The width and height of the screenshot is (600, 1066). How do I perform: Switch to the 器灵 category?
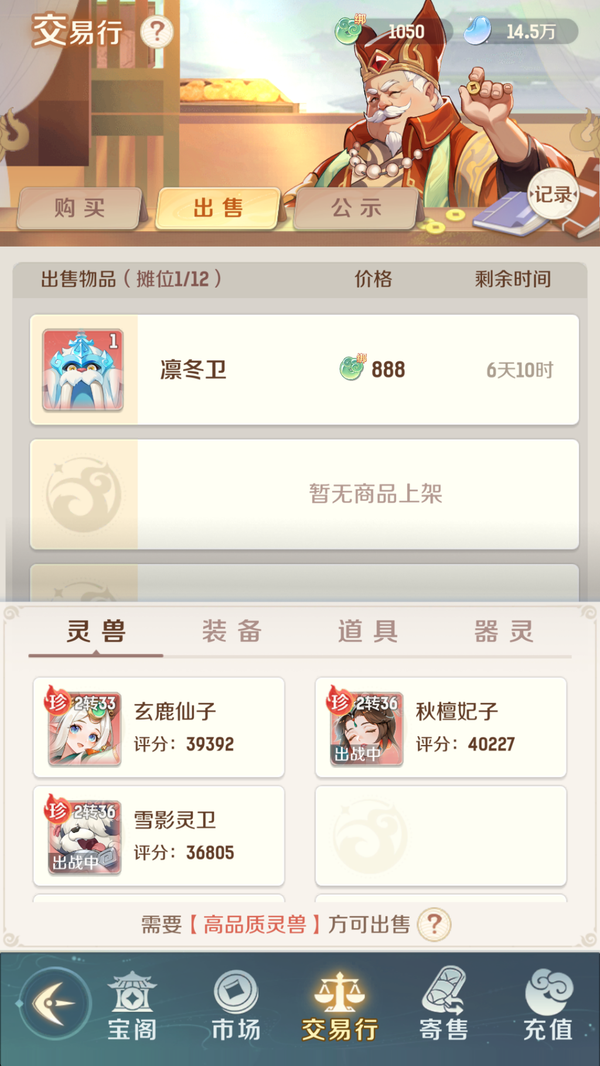[x=504, y=631]
